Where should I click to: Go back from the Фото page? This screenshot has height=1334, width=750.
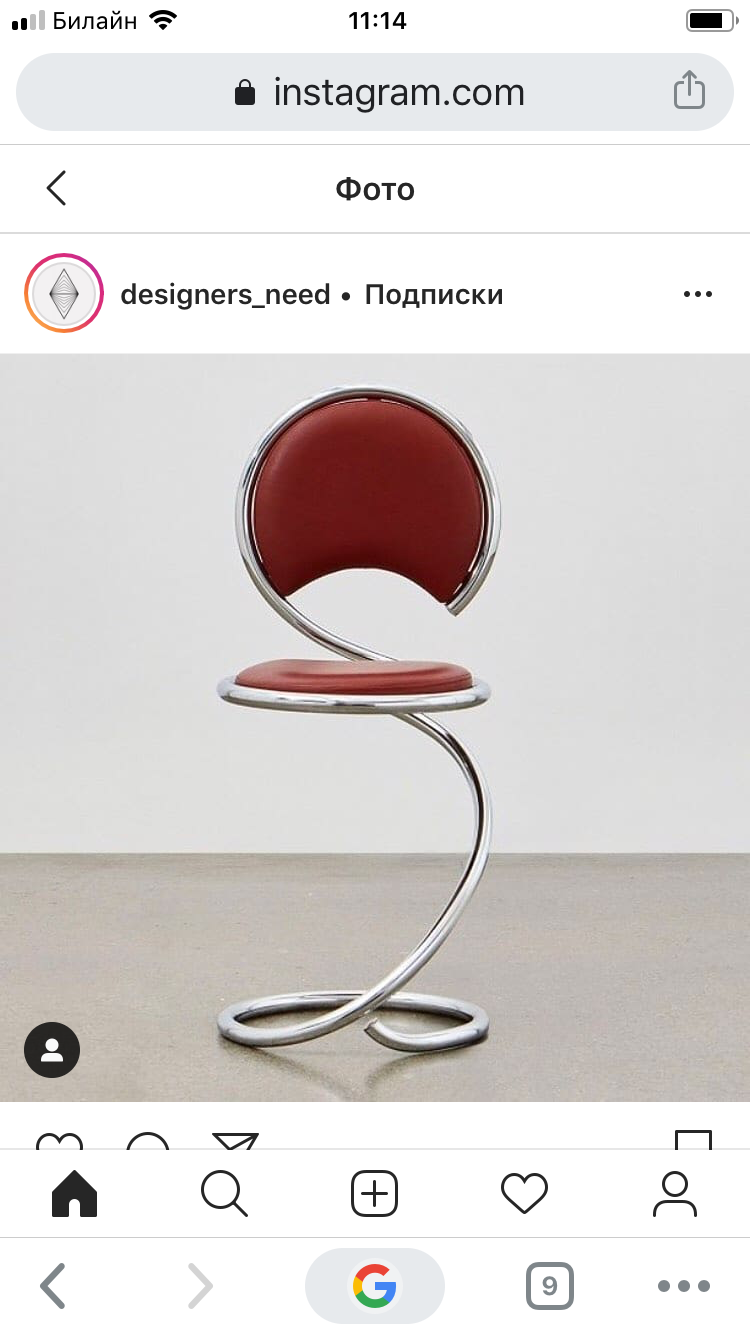click(x=57, y=188)
